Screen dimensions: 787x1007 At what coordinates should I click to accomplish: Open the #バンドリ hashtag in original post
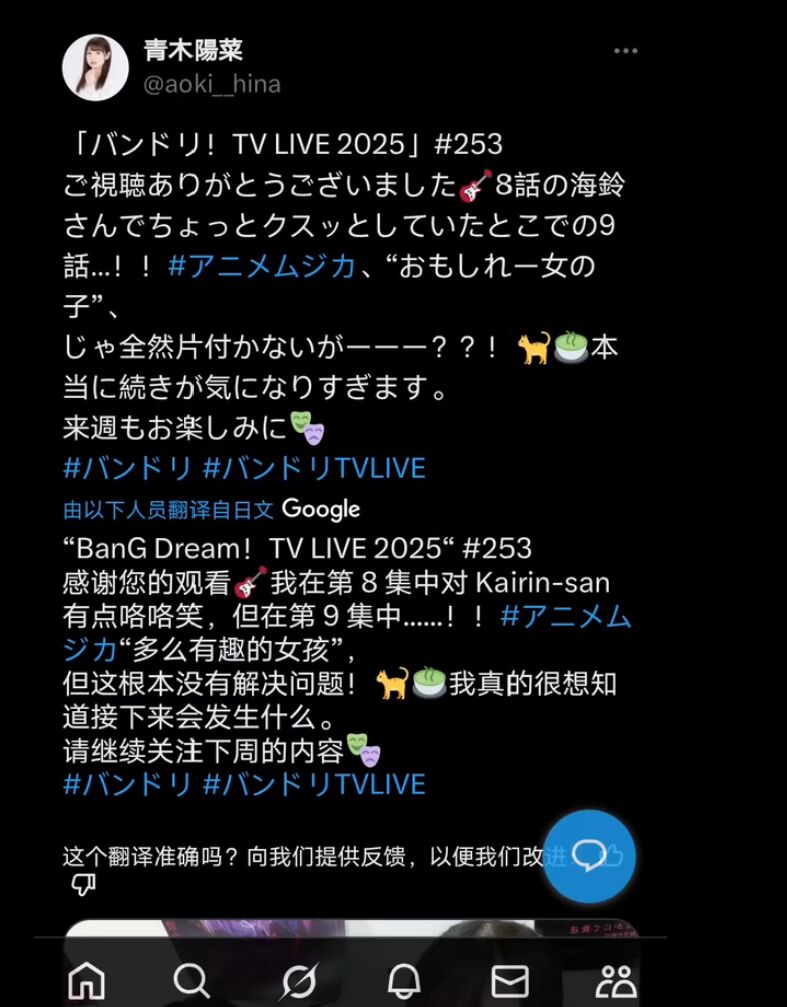coord(127,468)
